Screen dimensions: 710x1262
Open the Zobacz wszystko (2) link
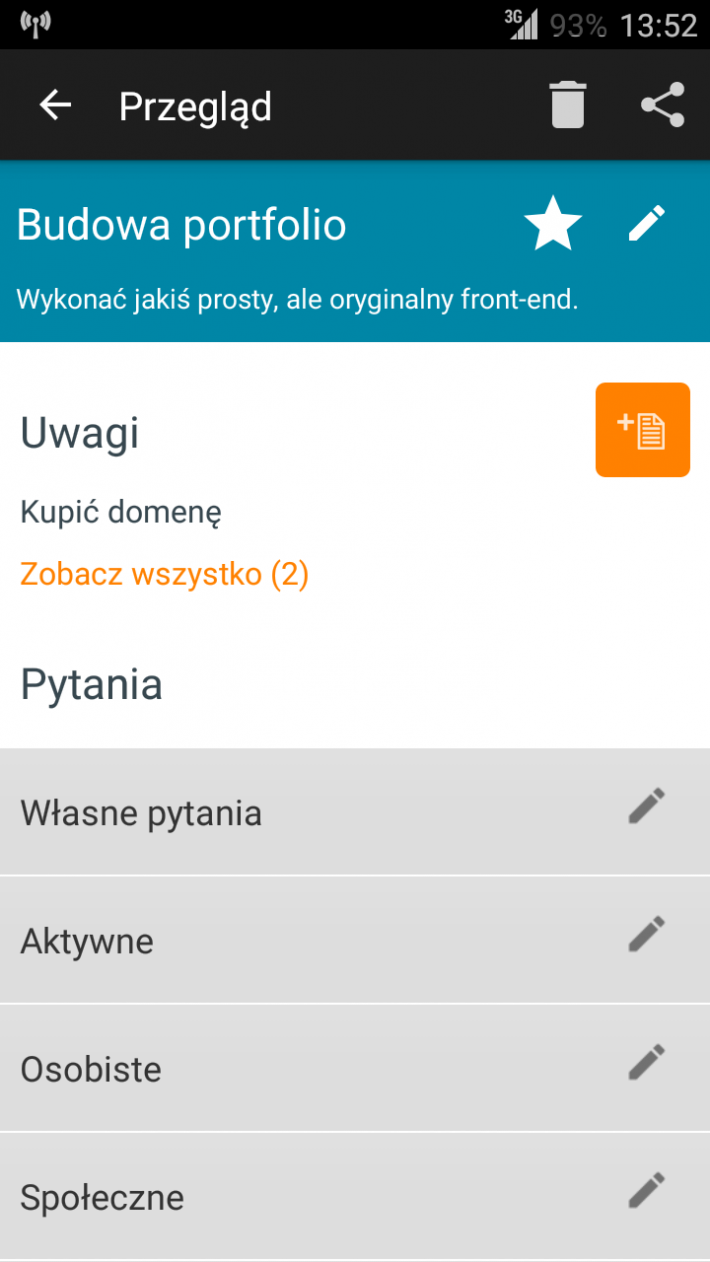(164, 574)
